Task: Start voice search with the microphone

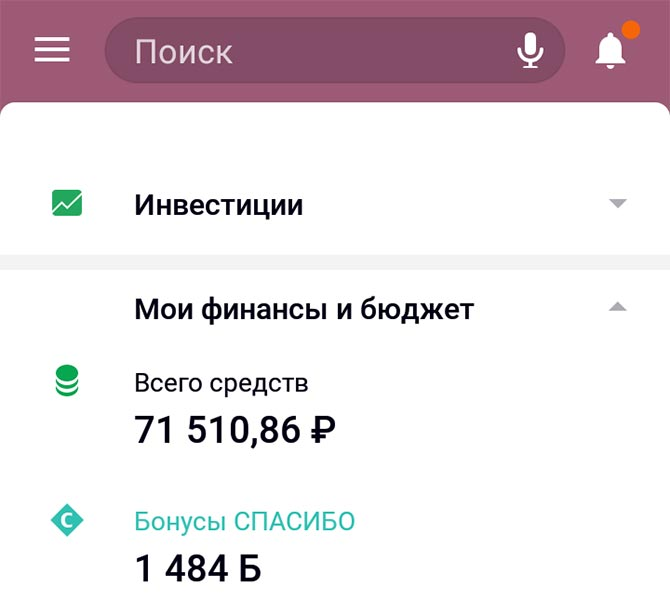Action: 530,51
